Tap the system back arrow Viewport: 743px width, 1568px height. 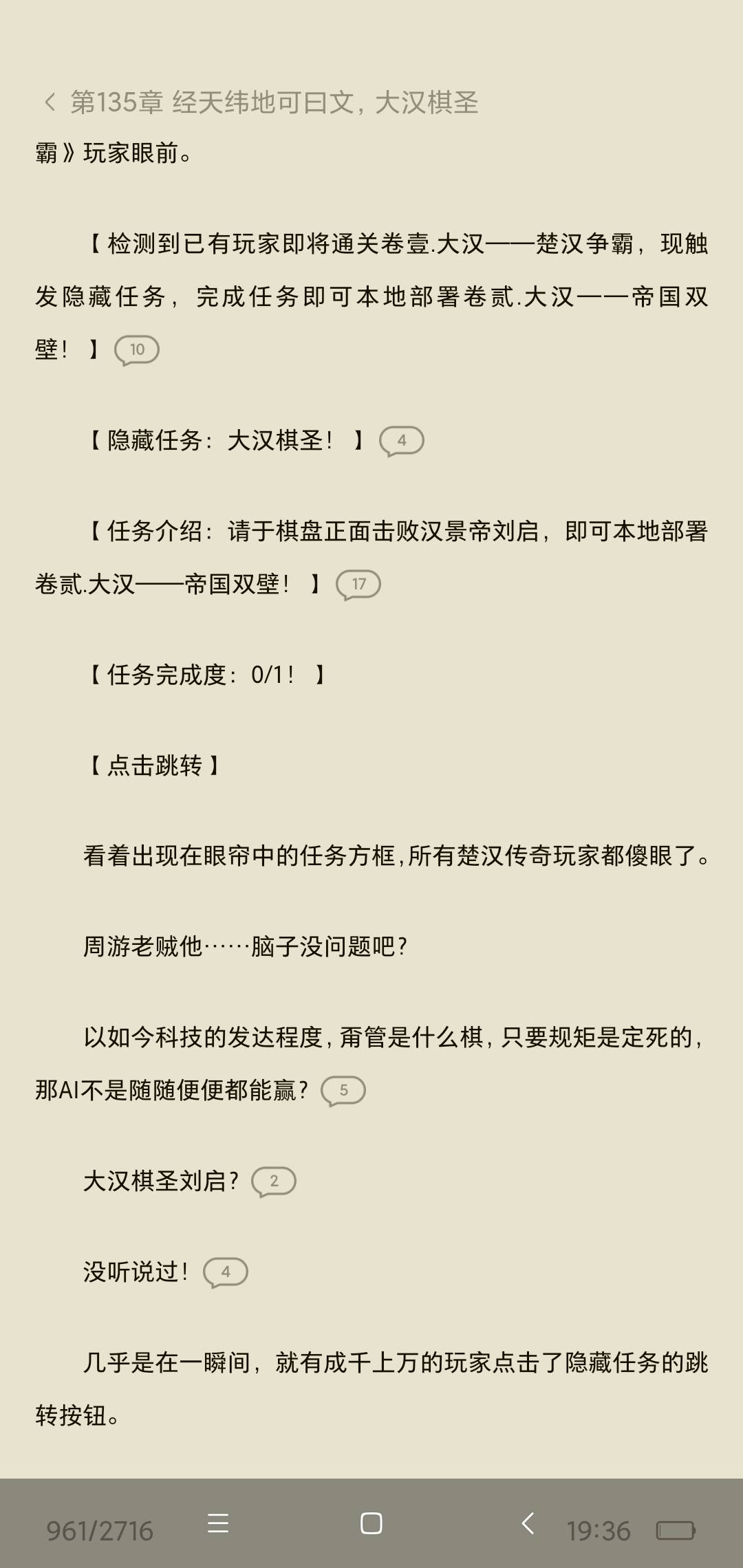528,1523
